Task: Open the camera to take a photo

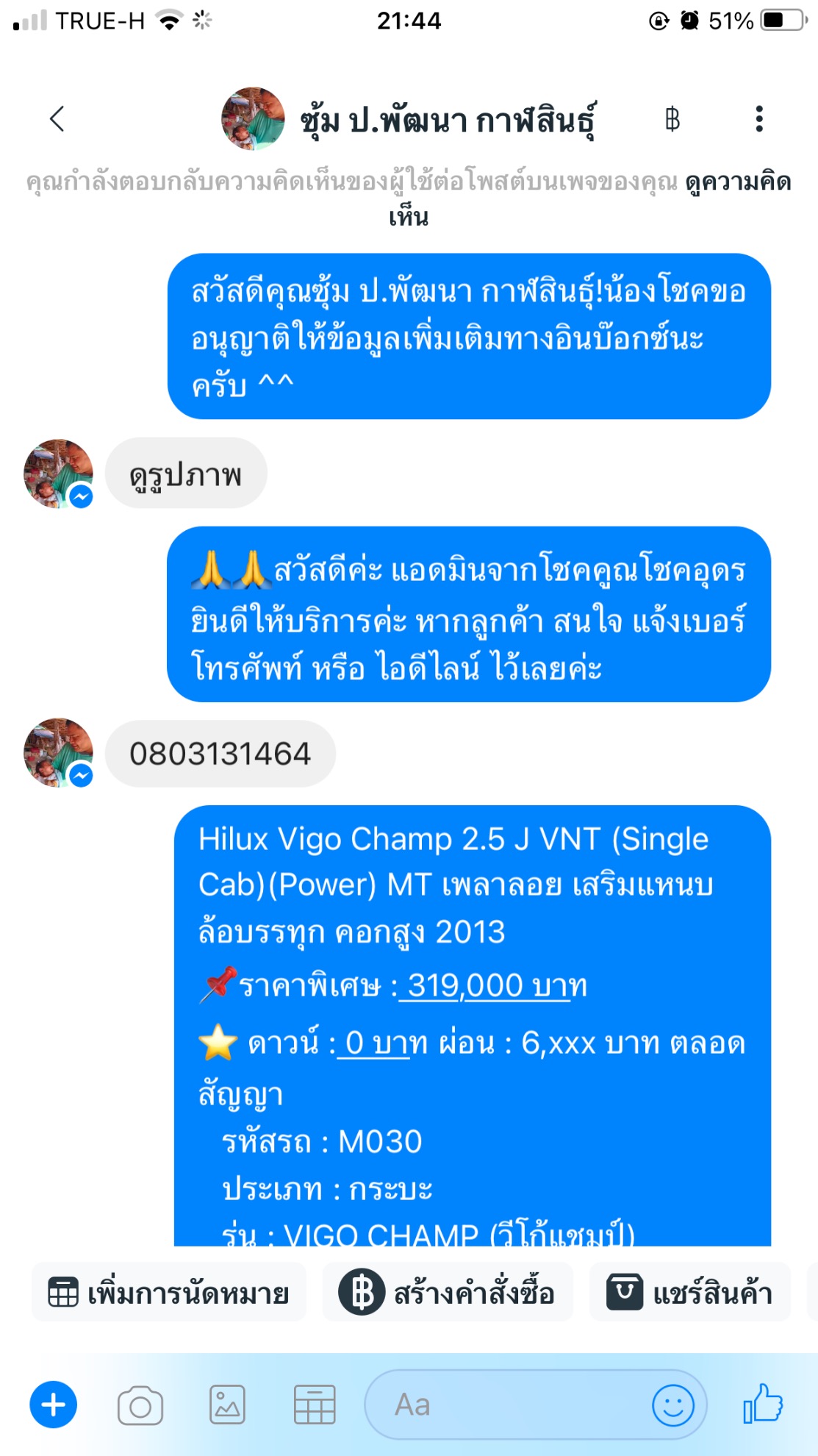Action: pos(140,1405)
